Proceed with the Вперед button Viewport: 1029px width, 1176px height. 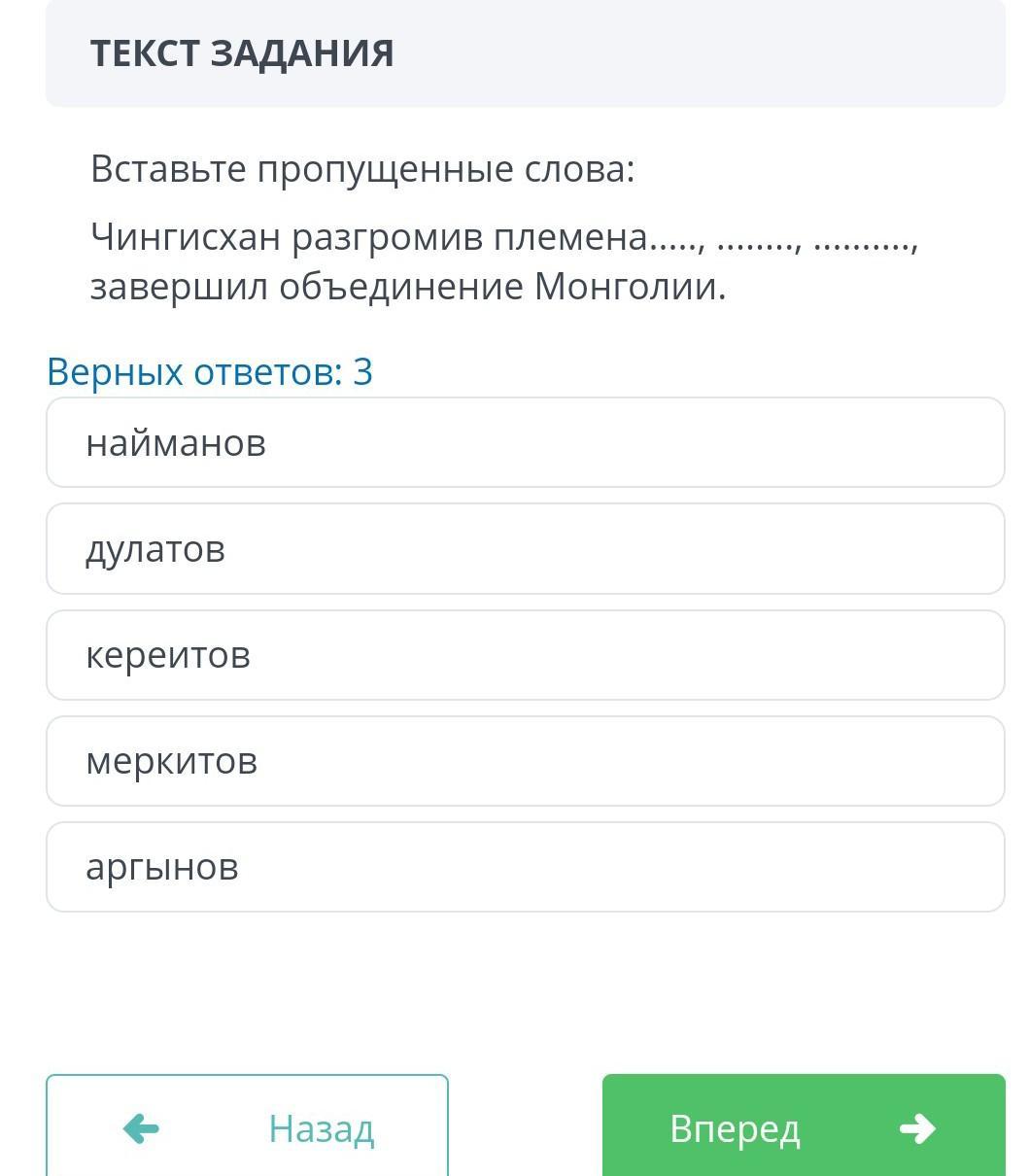tap(804, 1126)
